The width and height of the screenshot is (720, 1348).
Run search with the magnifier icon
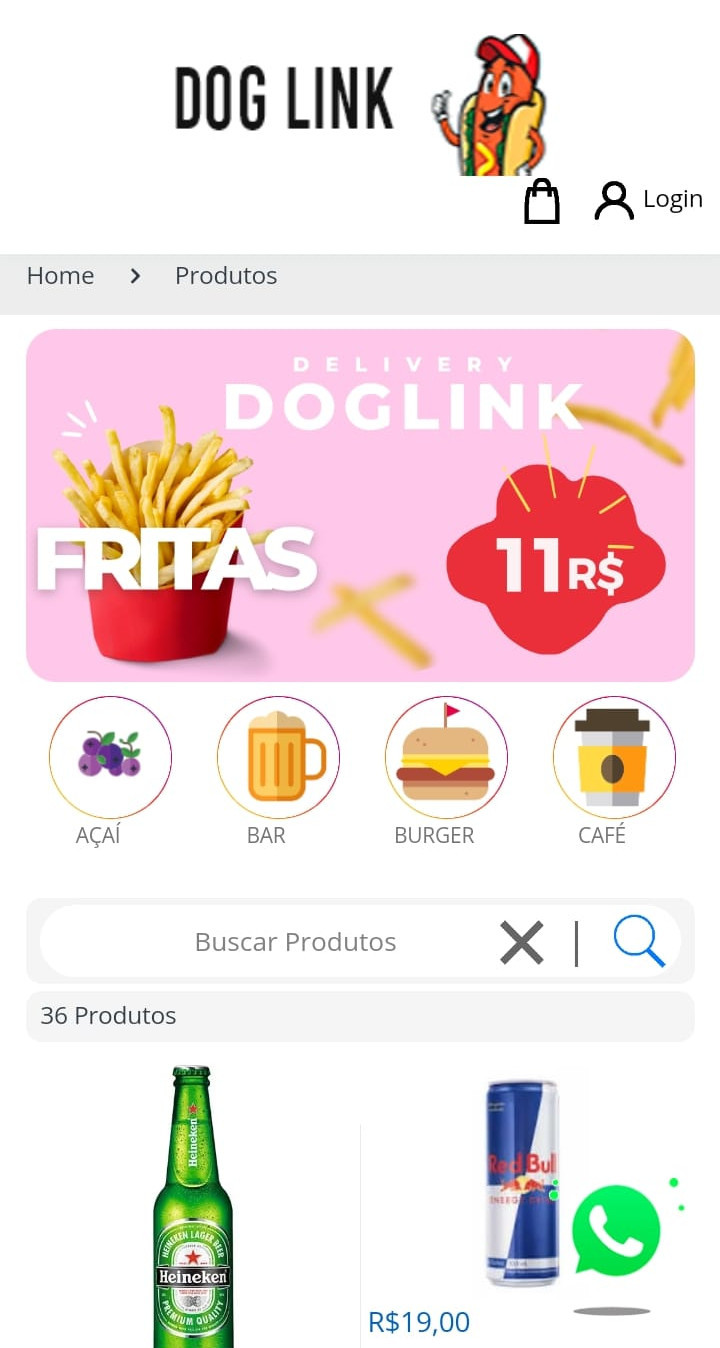(x=639, y=942)
